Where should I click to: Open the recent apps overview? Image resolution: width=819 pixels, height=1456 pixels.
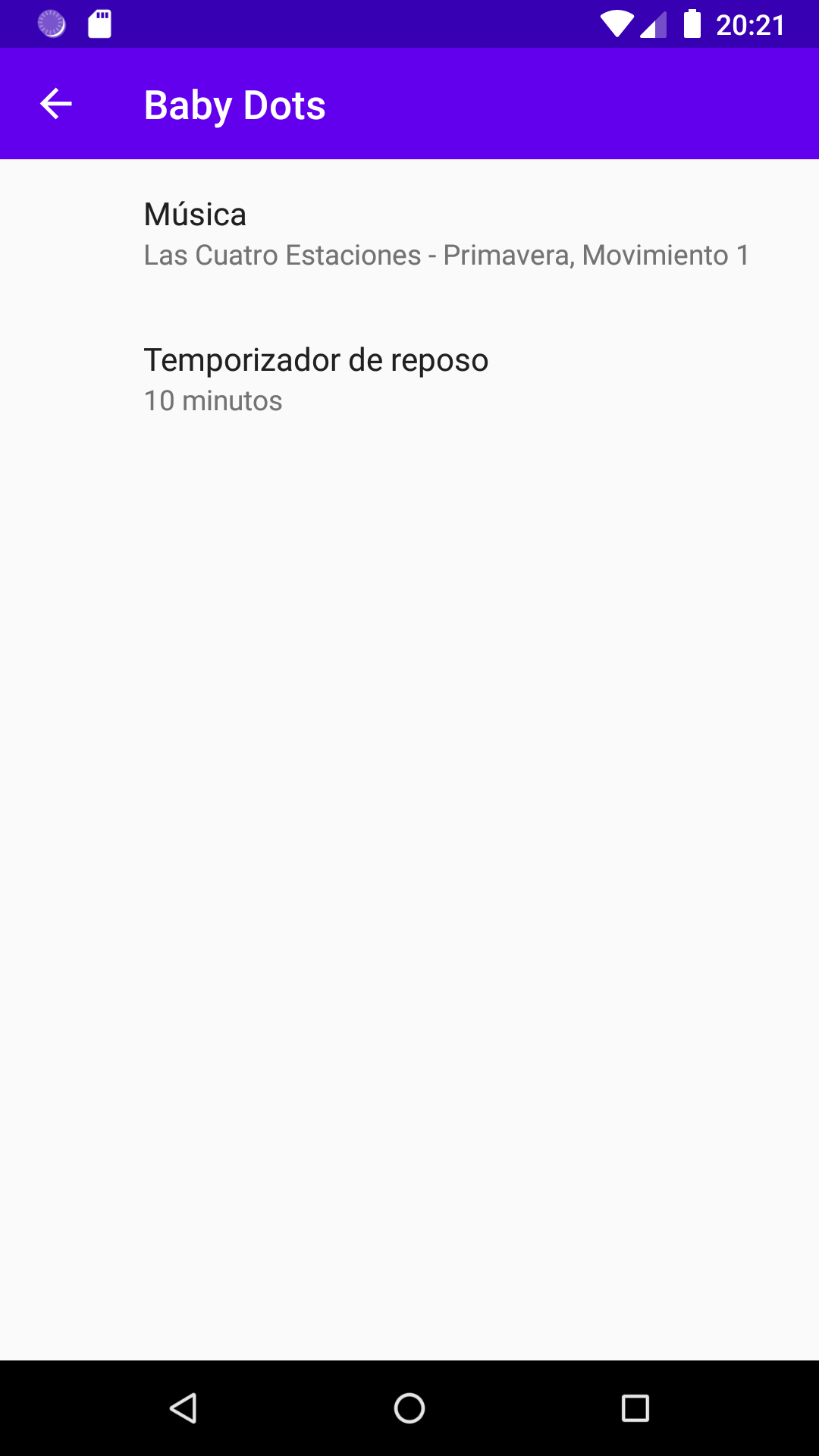[635, 1408]
